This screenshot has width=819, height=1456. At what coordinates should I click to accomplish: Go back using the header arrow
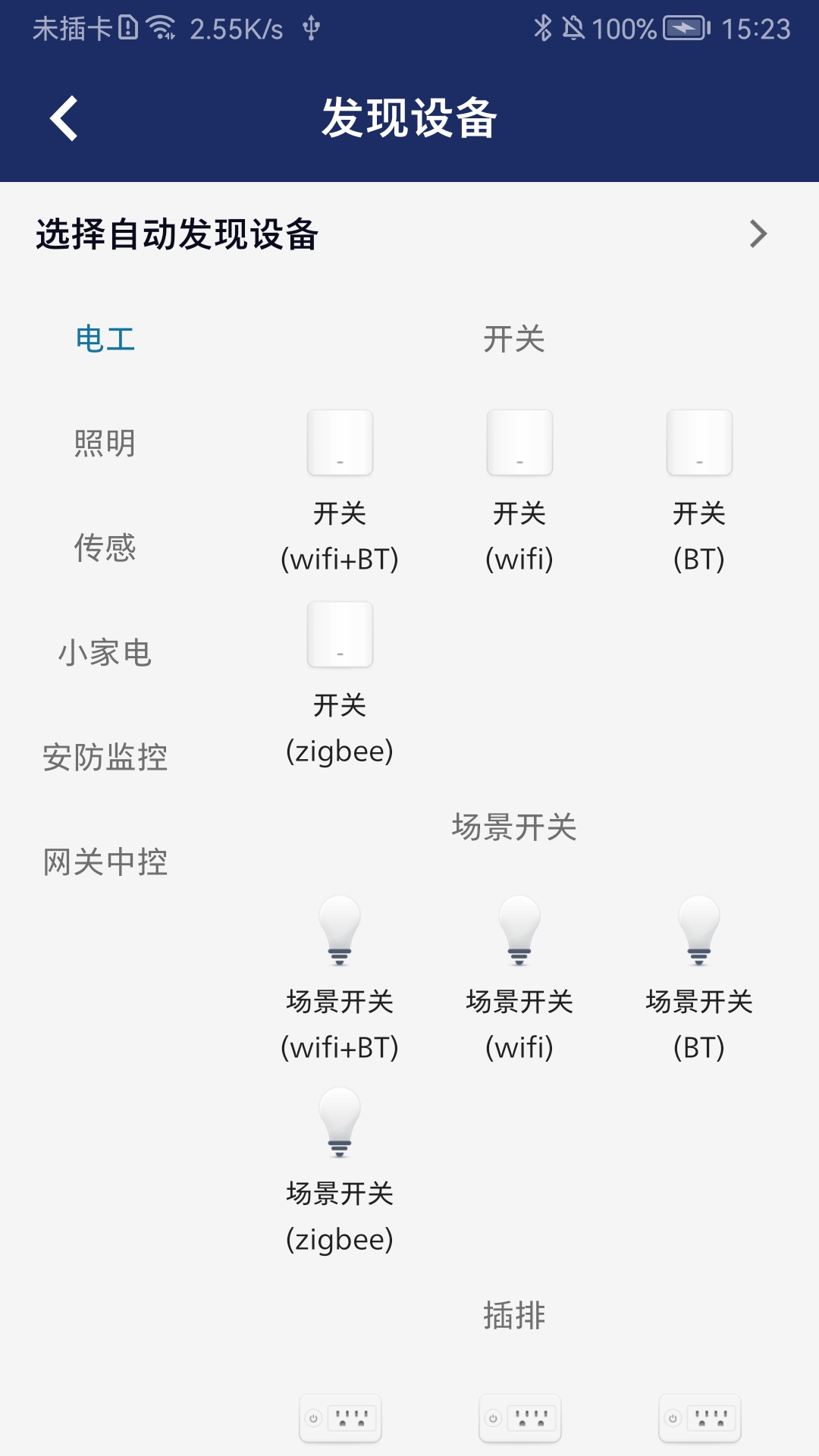click(x=64, y=118)
